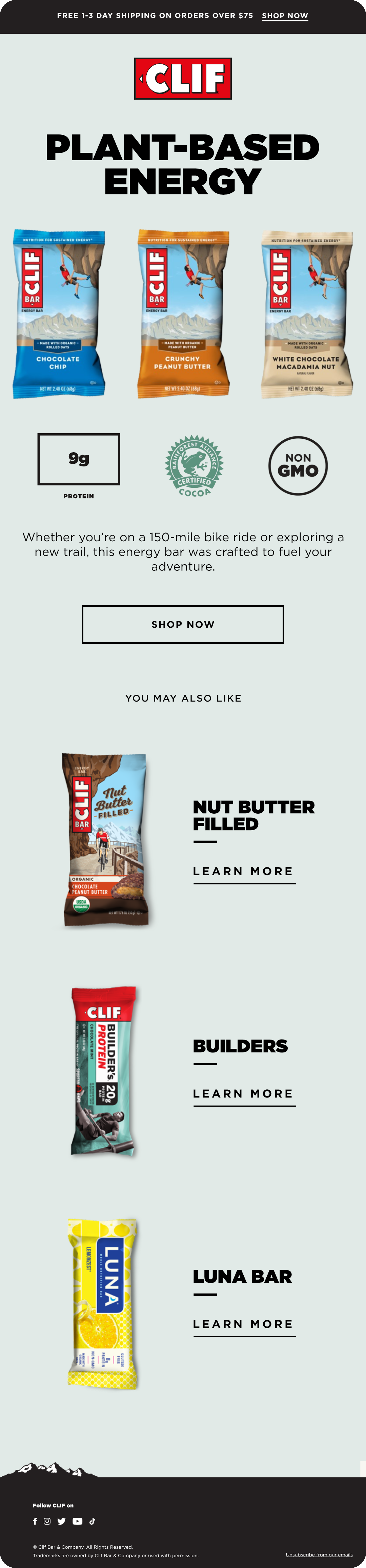Tap the Shop Now link in shipping banner
The height and width of the screenshot is (1568, 366).
[x=284, y=16]
